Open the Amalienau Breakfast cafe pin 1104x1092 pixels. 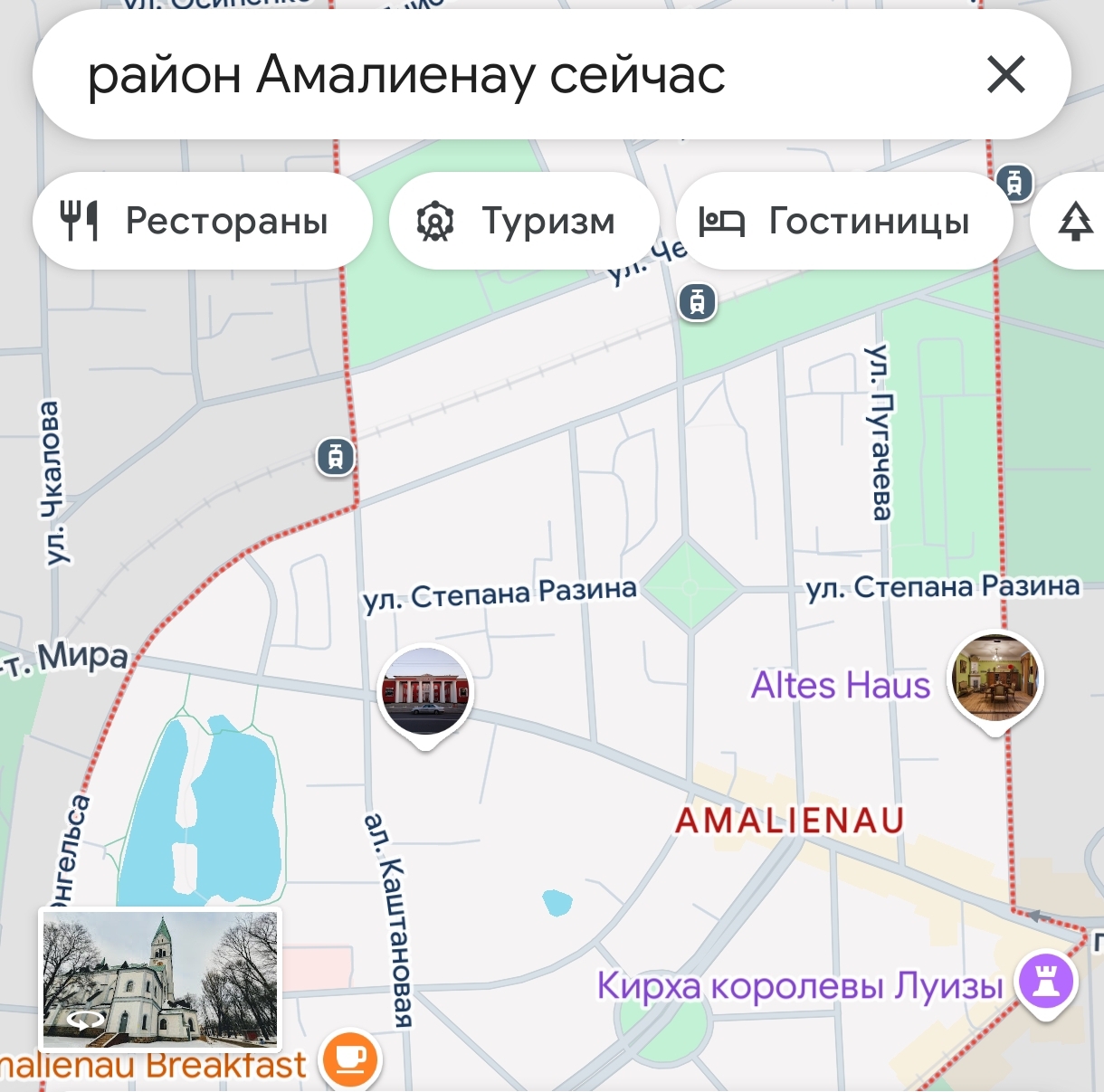(x=350, y=1059)
